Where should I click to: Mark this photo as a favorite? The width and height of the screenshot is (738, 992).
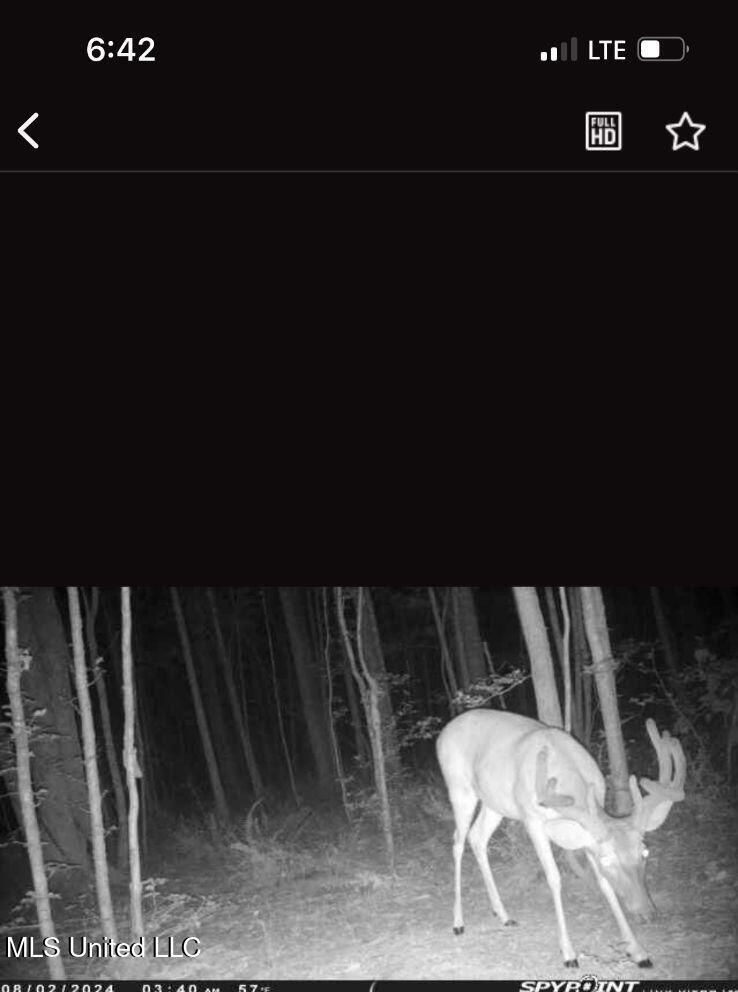click(x=685, y=131)
